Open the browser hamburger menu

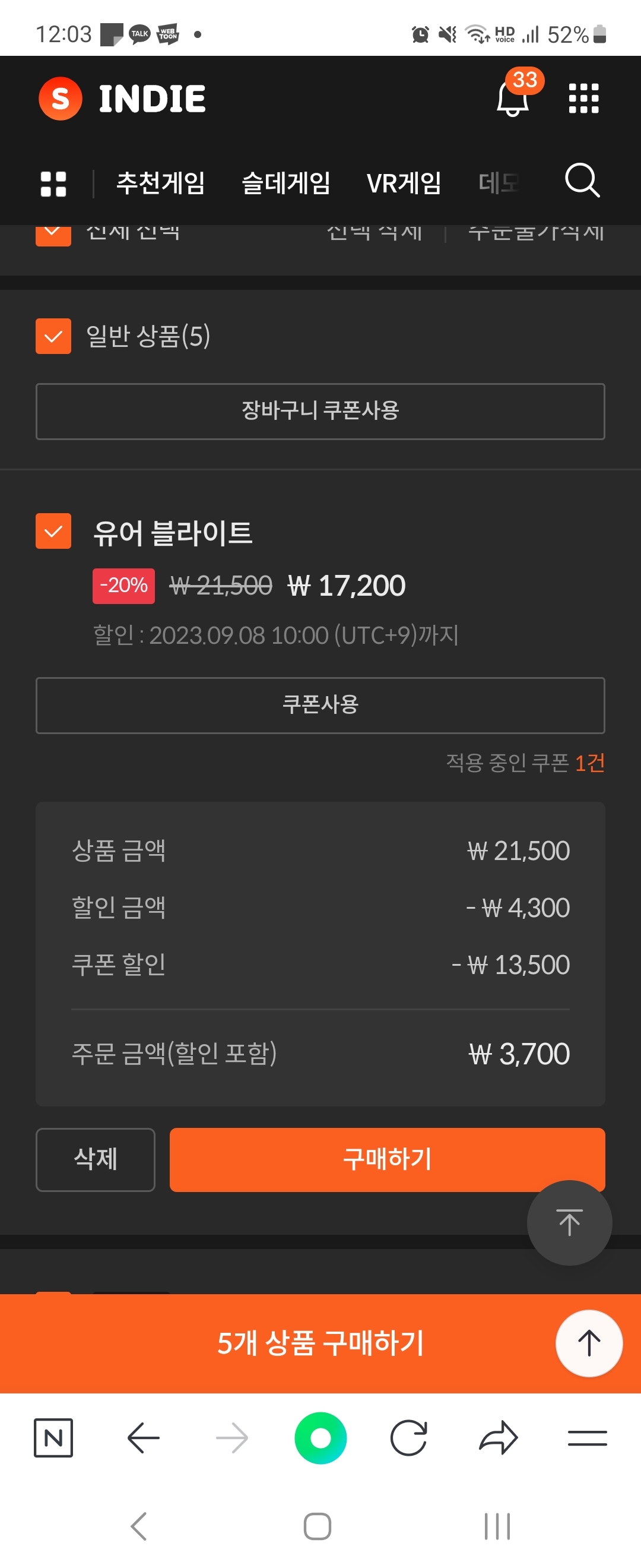[587, 1438]
